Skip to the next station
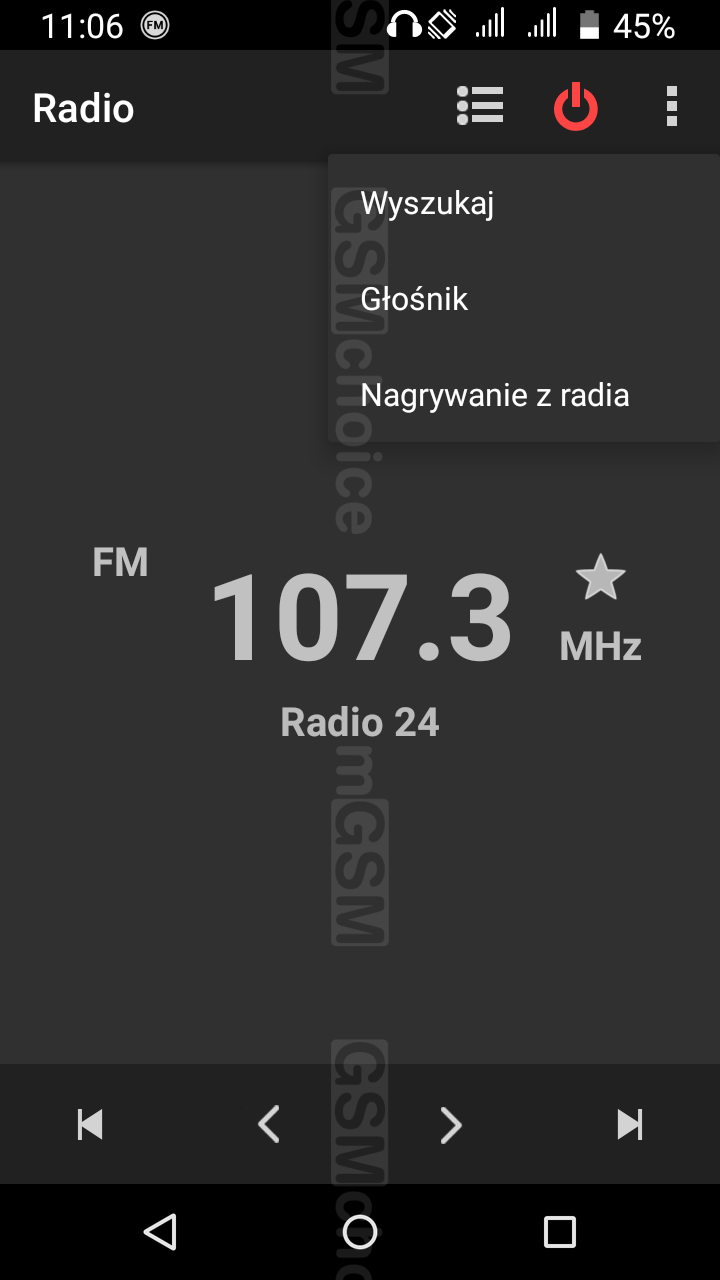This screenshot has height=1280, width=720. (630, 1125)
